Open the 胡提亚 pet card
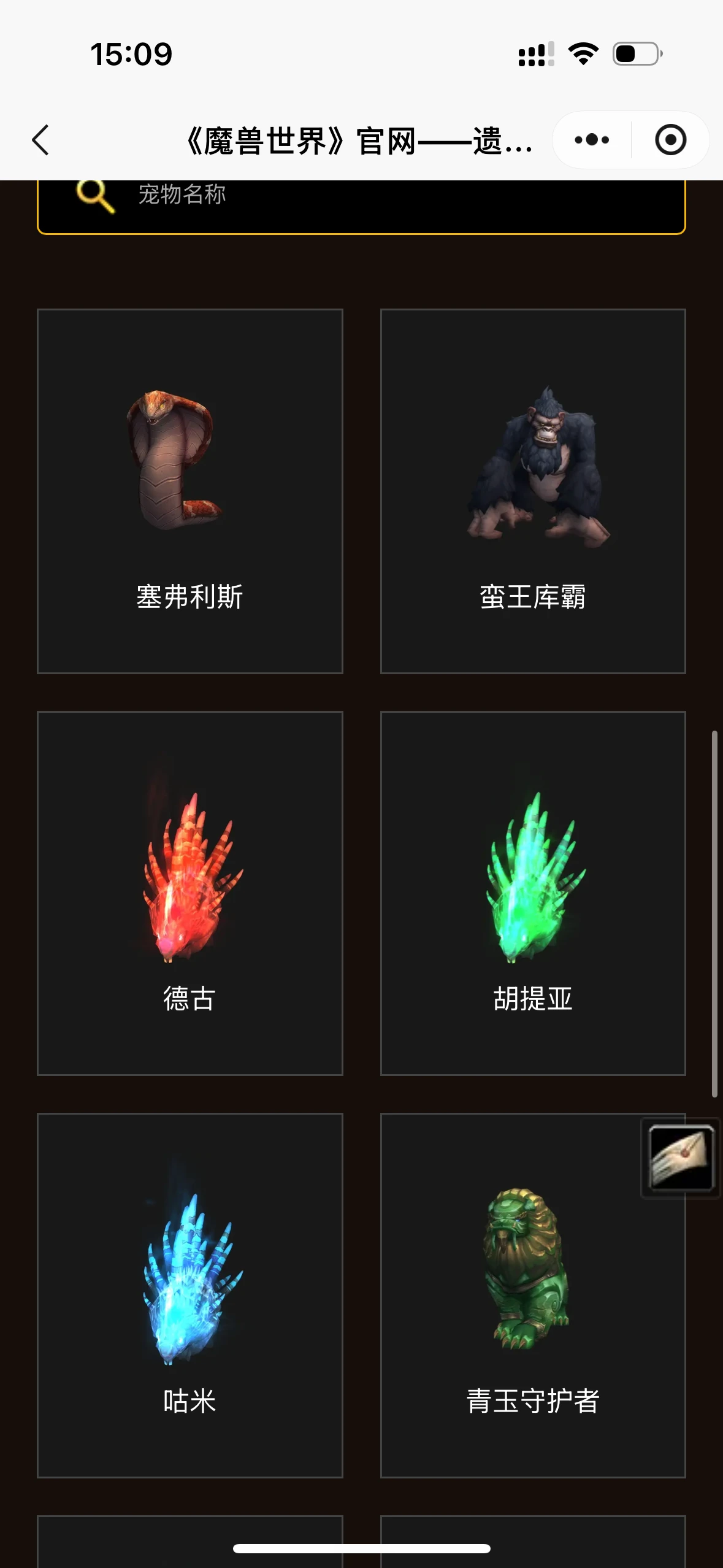 [533, 890]
